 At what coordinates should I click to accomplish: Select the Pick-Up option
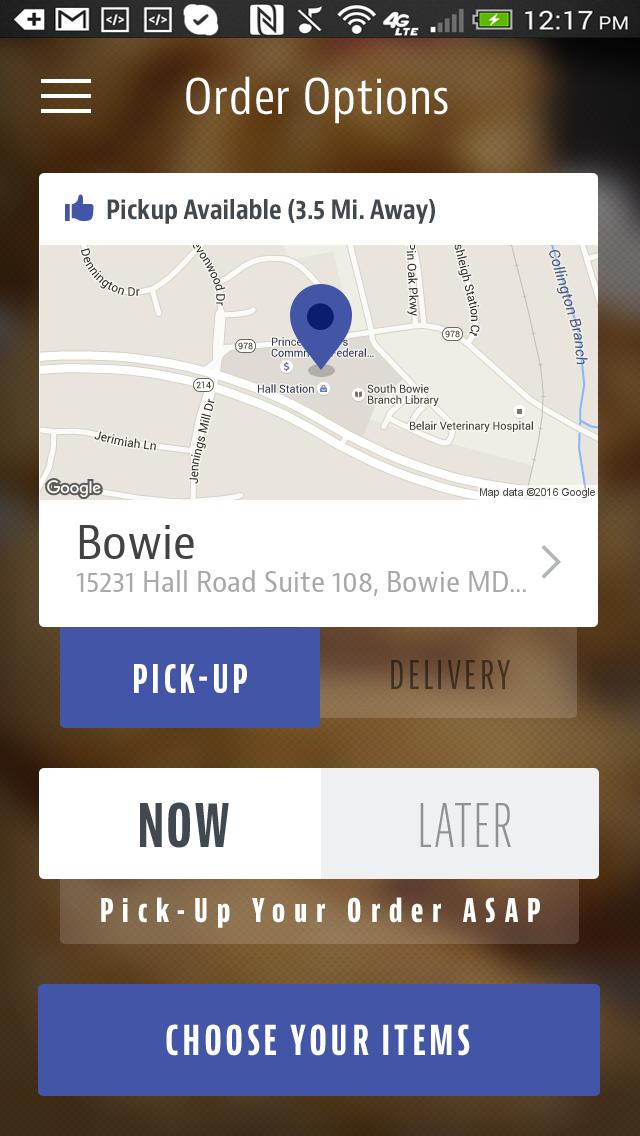(190, 677)
